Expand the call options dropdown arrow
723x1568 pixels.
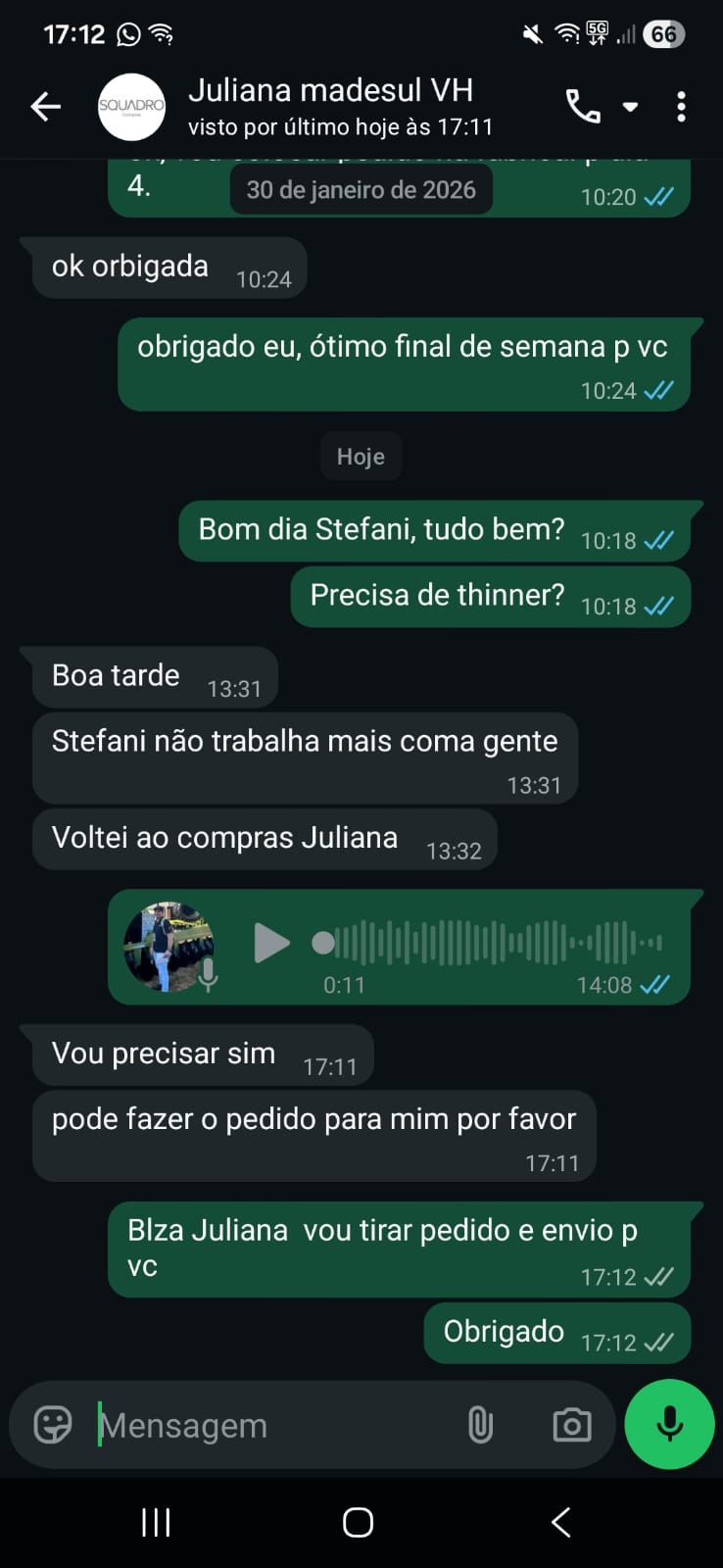(x=631, y=106)
